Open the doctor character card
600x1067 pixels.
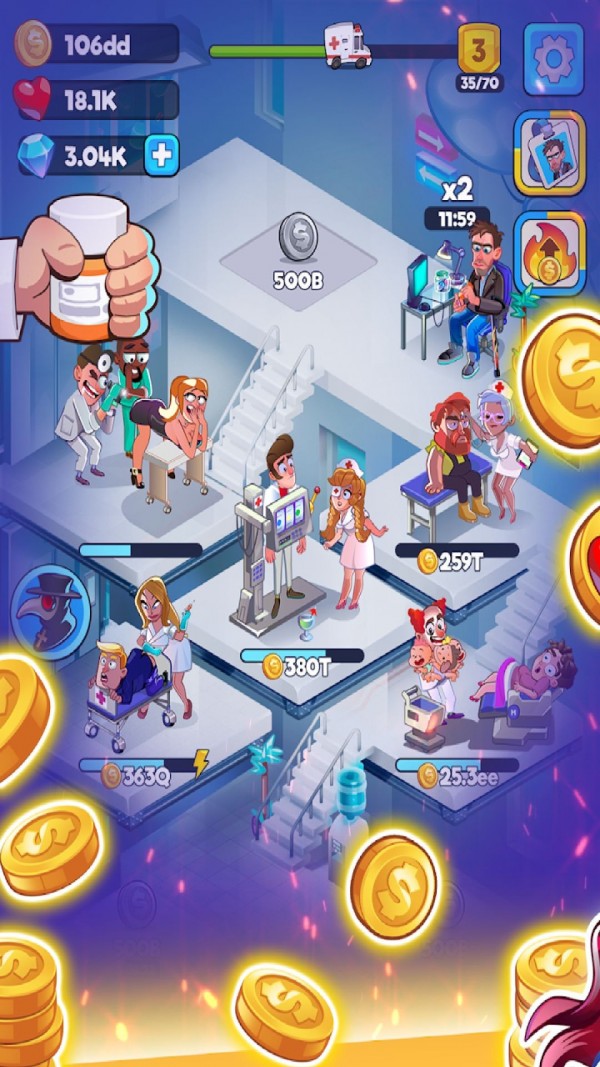[x=549, y=153]
